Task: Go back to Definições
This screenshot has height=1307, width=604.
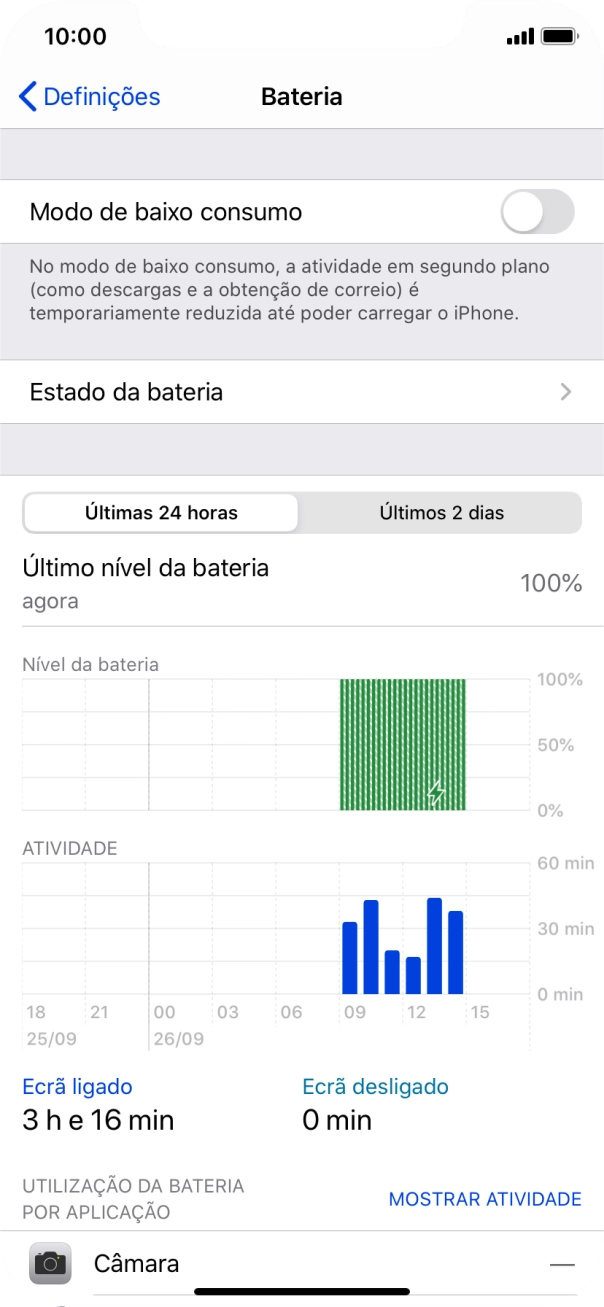Action: click(x=89, y=96)
